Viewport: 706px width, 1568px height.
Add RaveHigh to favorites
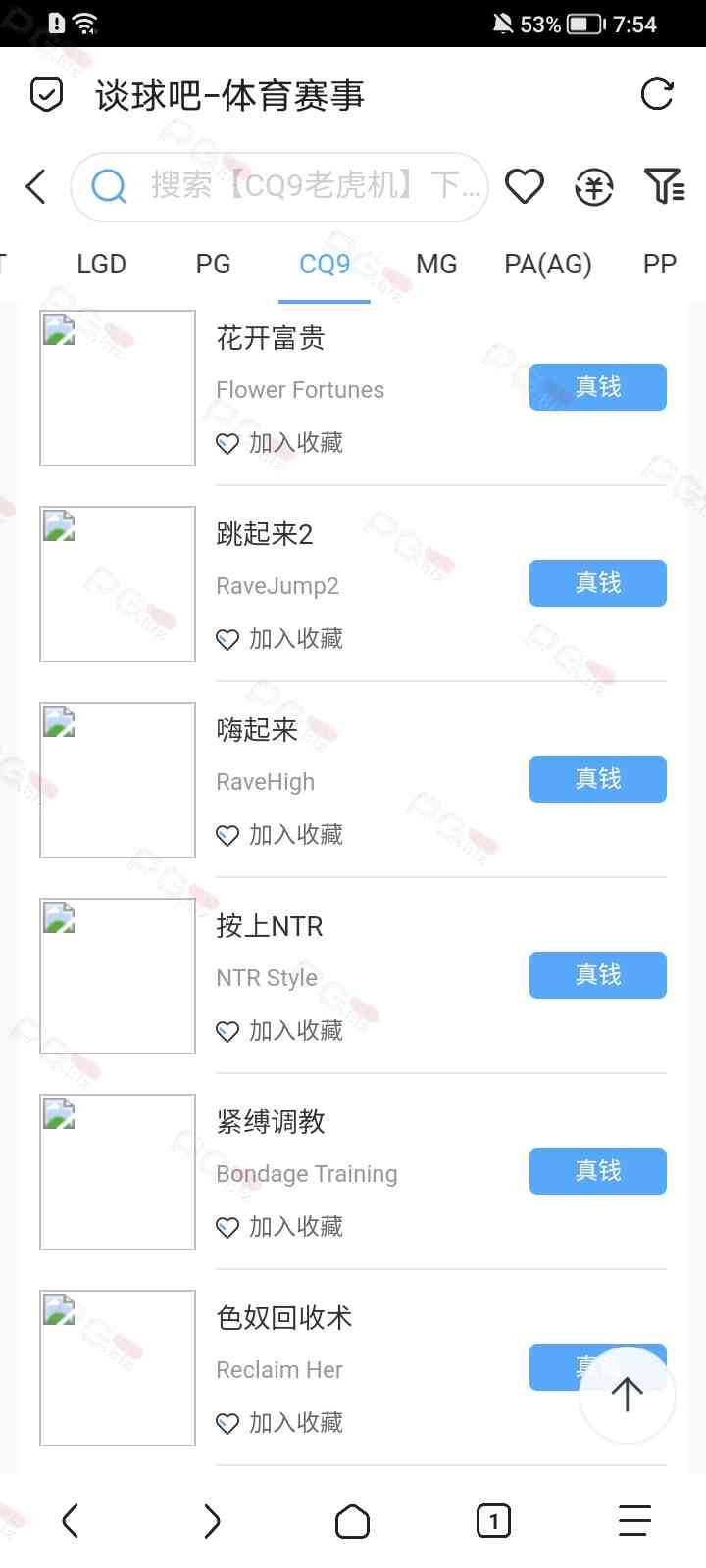coord(280,835)
